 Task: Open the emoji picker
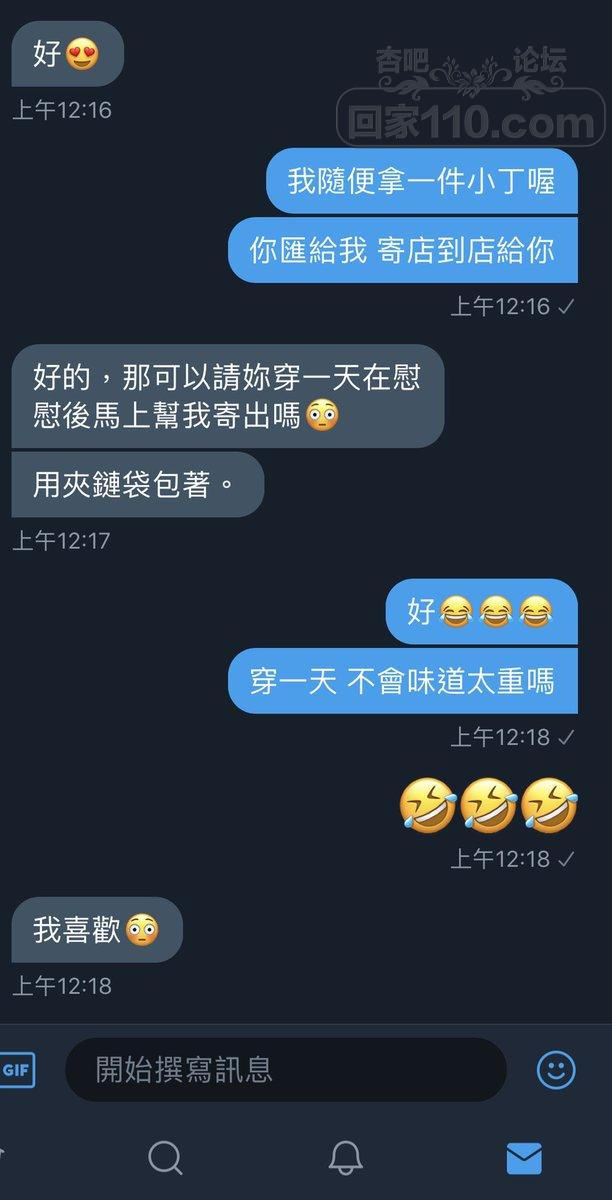[x=556, y=1070]
